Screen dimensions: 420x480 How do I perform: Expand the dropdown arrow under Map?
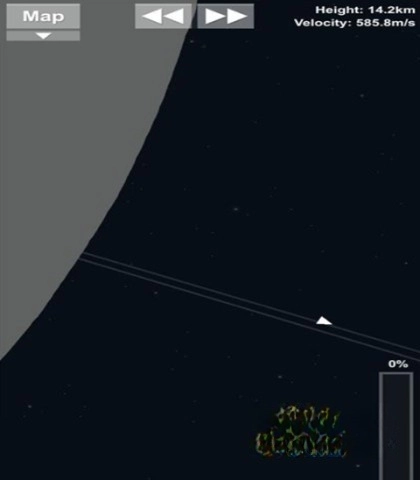click(43, 36)
